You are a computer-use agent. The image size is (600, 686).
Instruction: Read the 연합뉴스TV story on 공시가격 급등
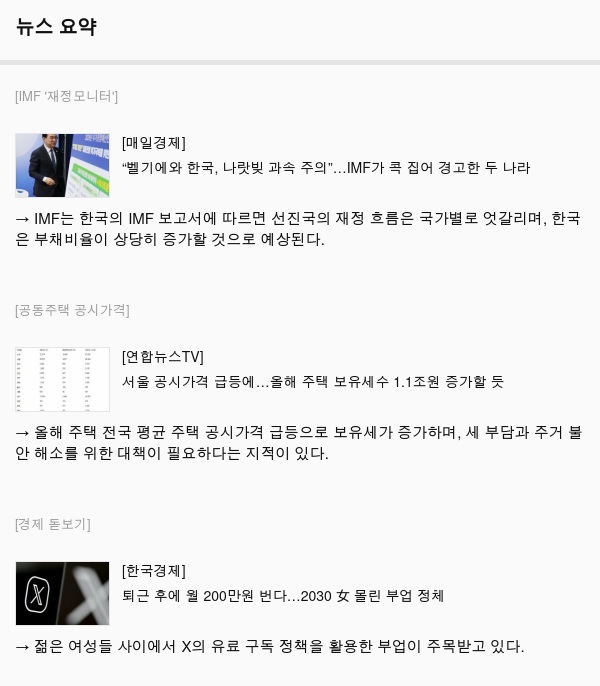(x=312, y=382)
